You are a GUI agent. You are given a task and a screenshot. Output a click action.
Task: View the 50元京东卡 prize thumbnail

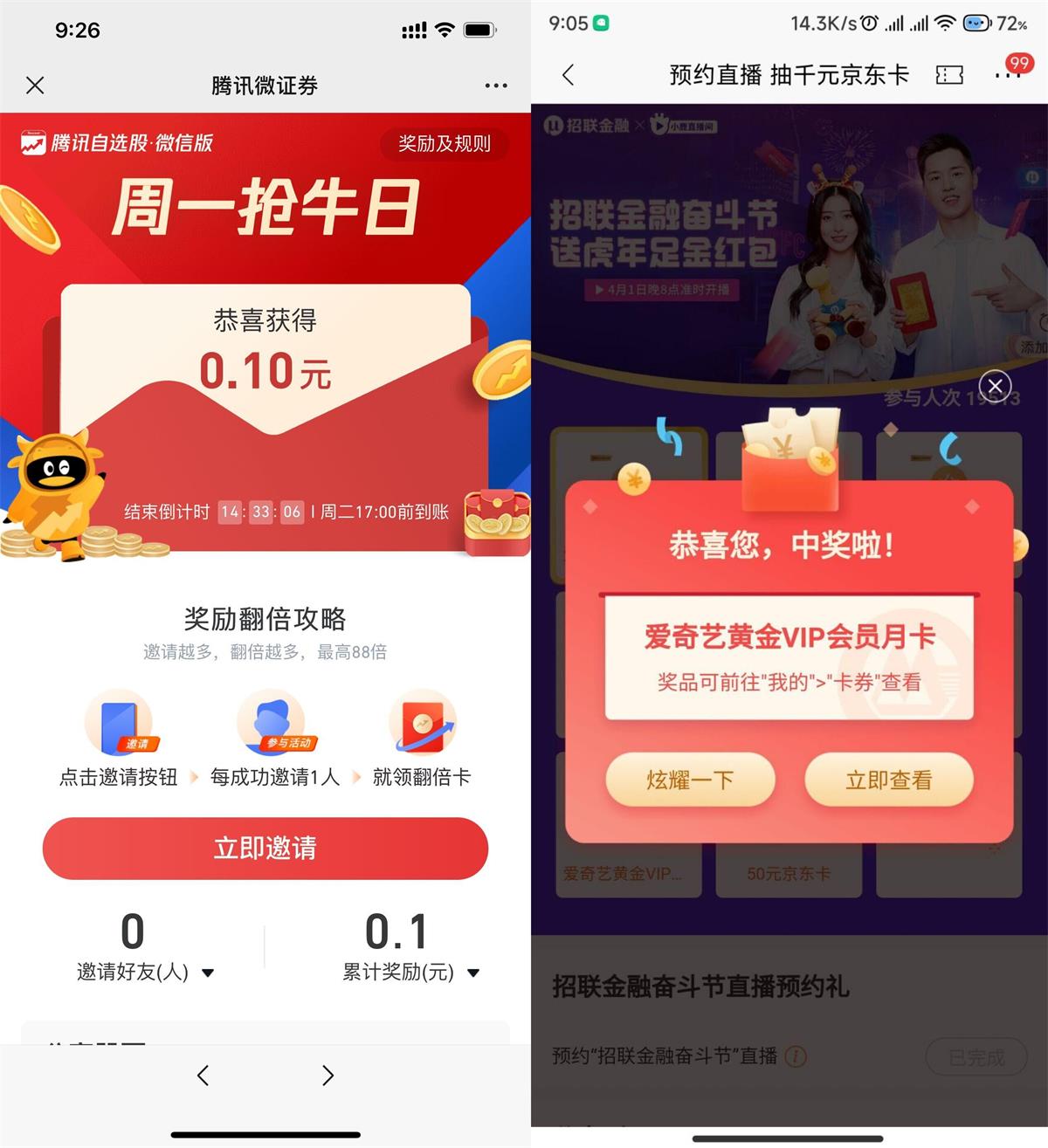click(789, 872)
